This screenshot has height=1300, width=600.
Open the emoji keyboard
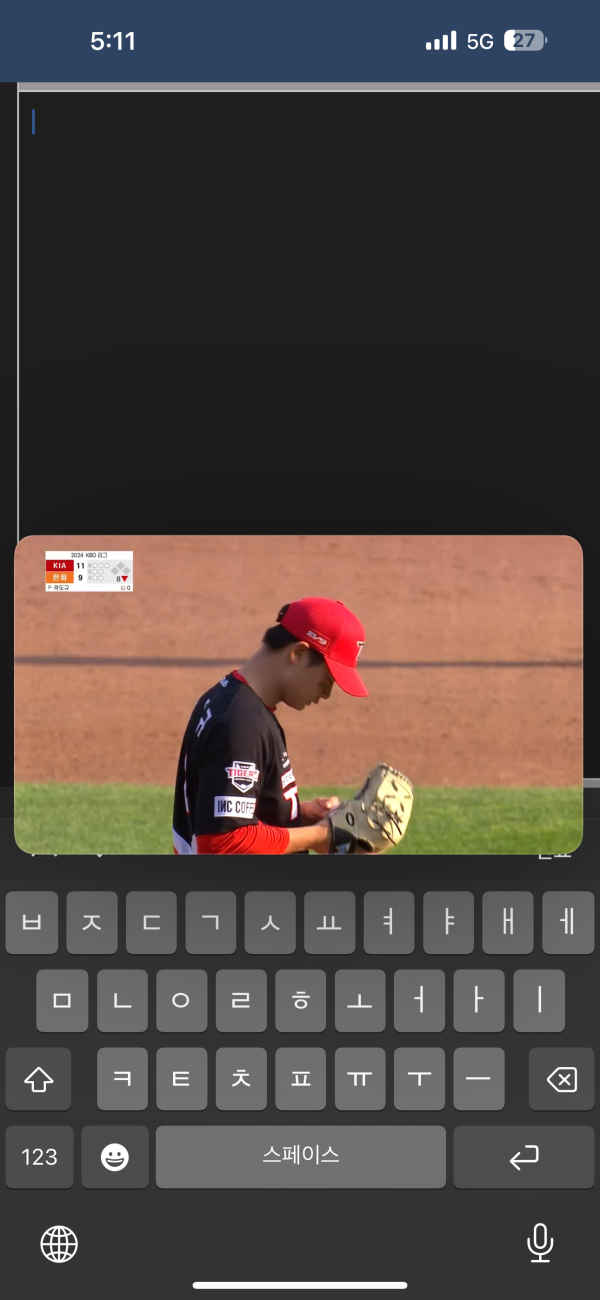115,1157
